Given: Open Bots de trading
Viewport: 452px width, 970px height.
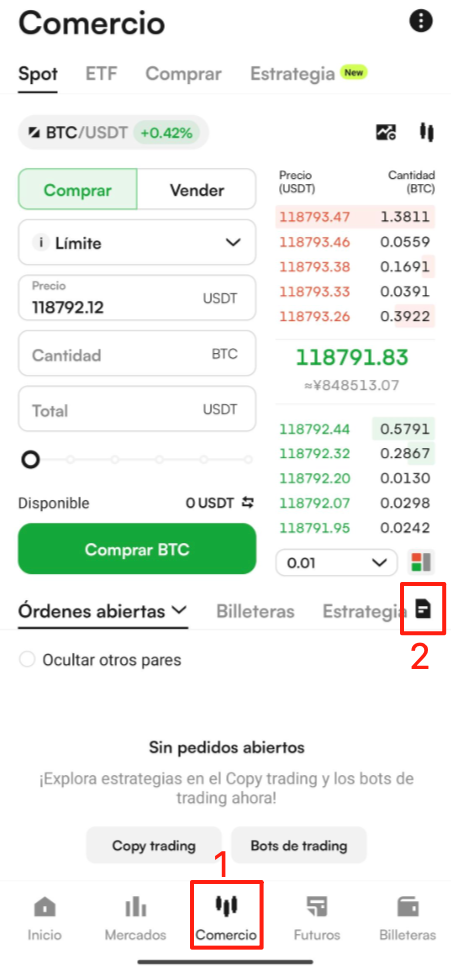Looking at the screenshot, I should (299, 845).
